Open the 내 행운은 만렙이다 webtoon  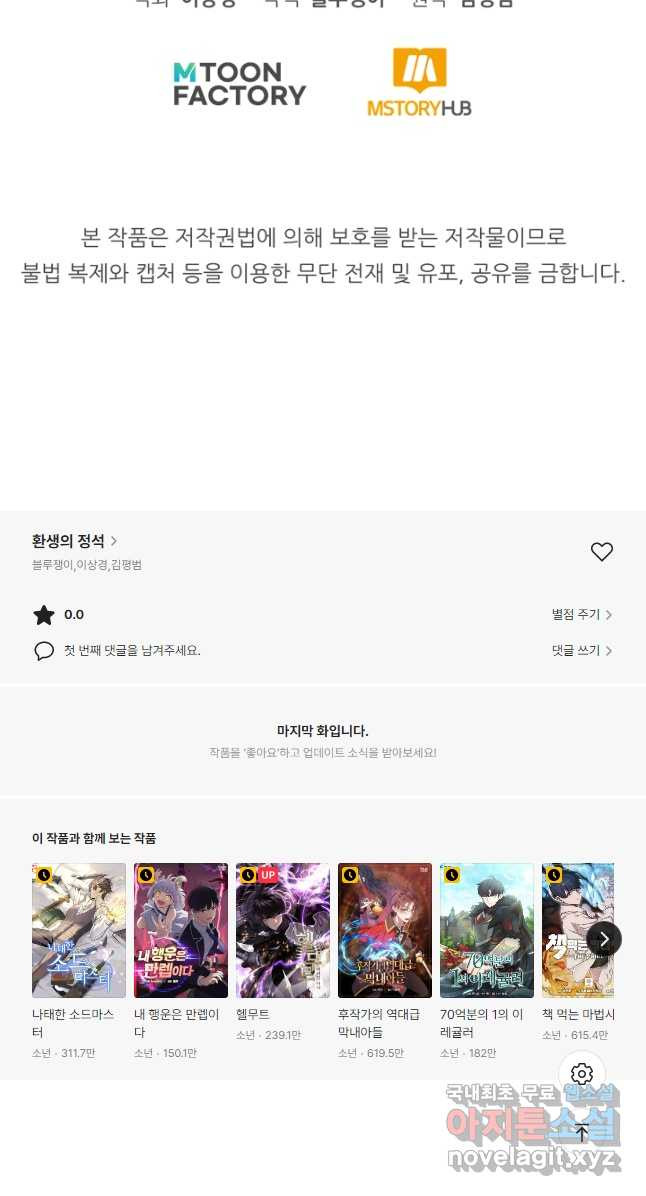point(181,931)
